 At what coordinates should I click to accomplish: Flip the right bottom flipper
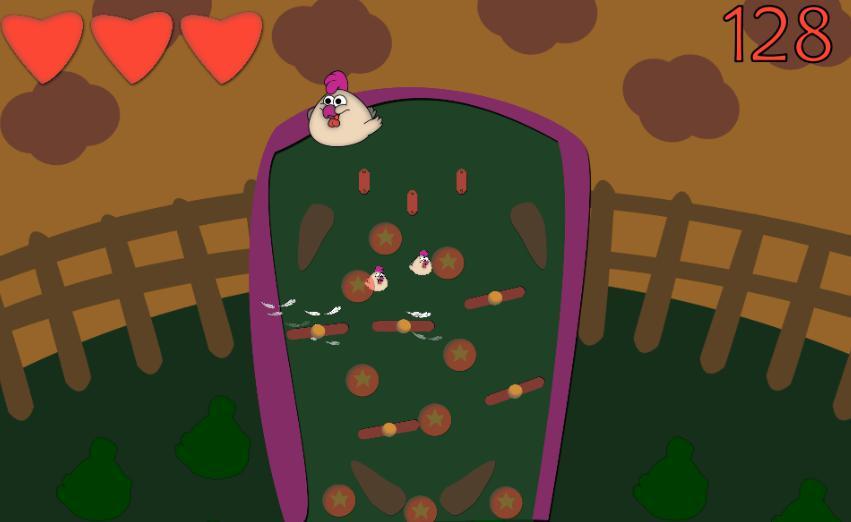(x=467, y=486)
